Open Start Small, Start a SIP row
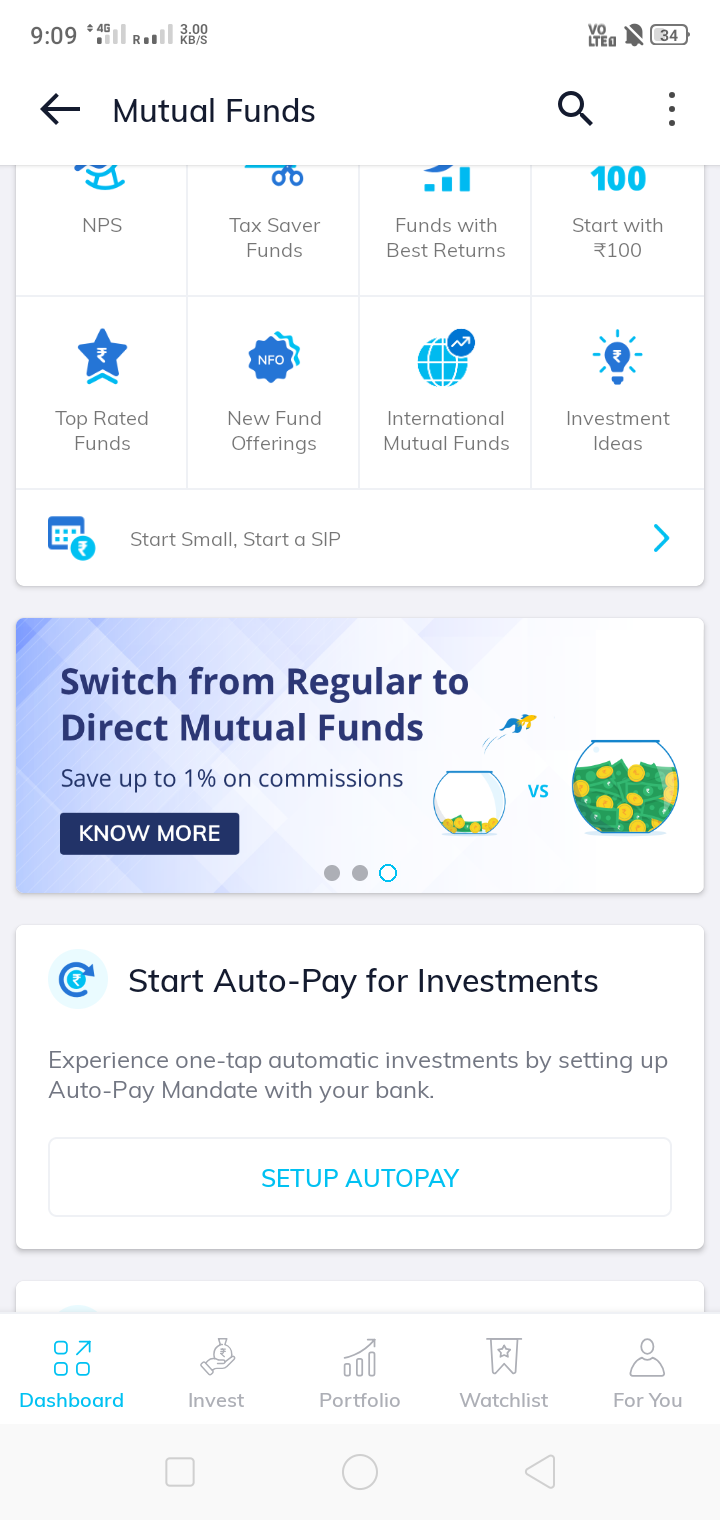Screen dimensions: 720x1520 click(x=360, y=539)
